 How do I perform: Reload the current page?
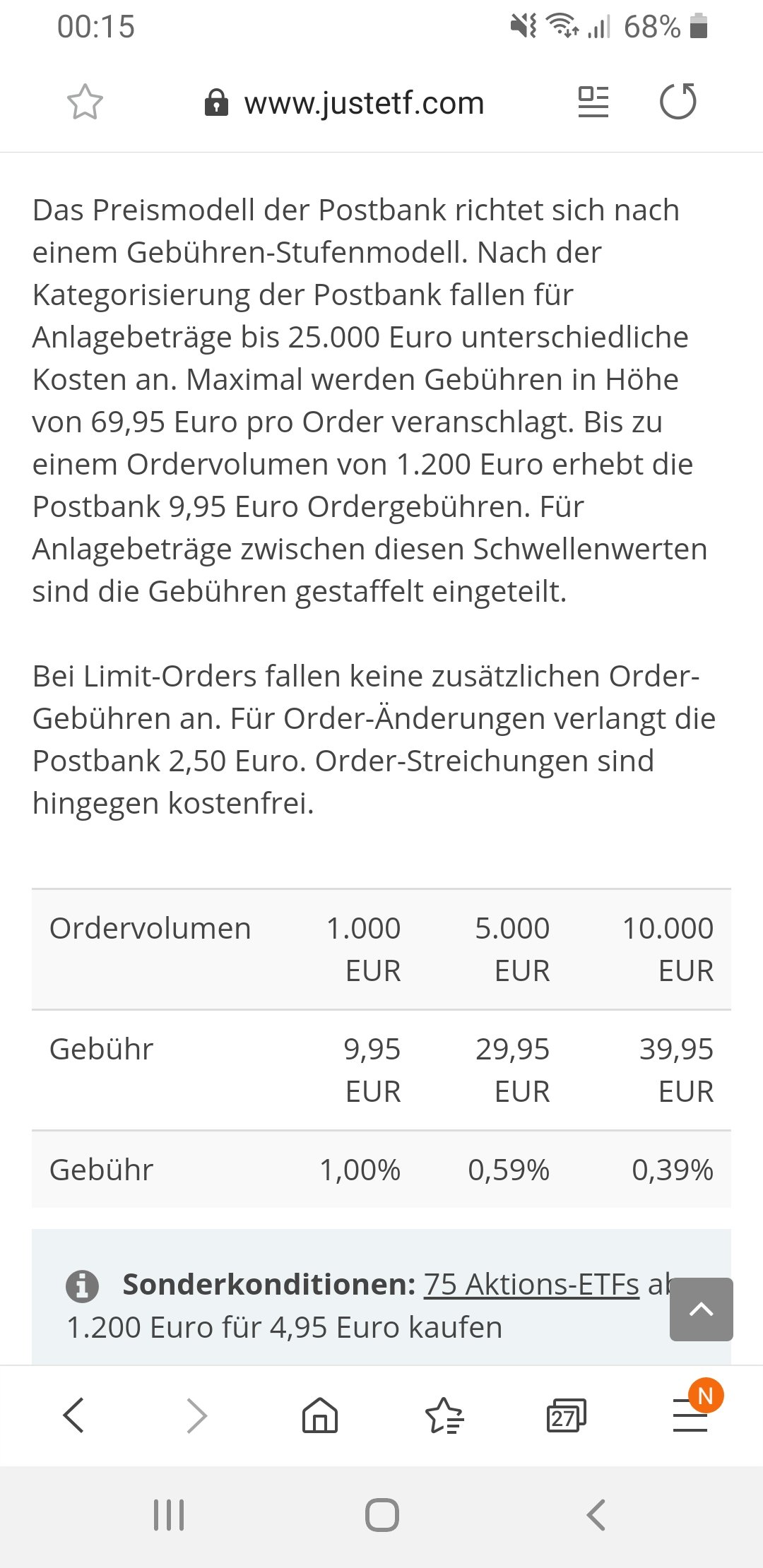pos(678,102)
